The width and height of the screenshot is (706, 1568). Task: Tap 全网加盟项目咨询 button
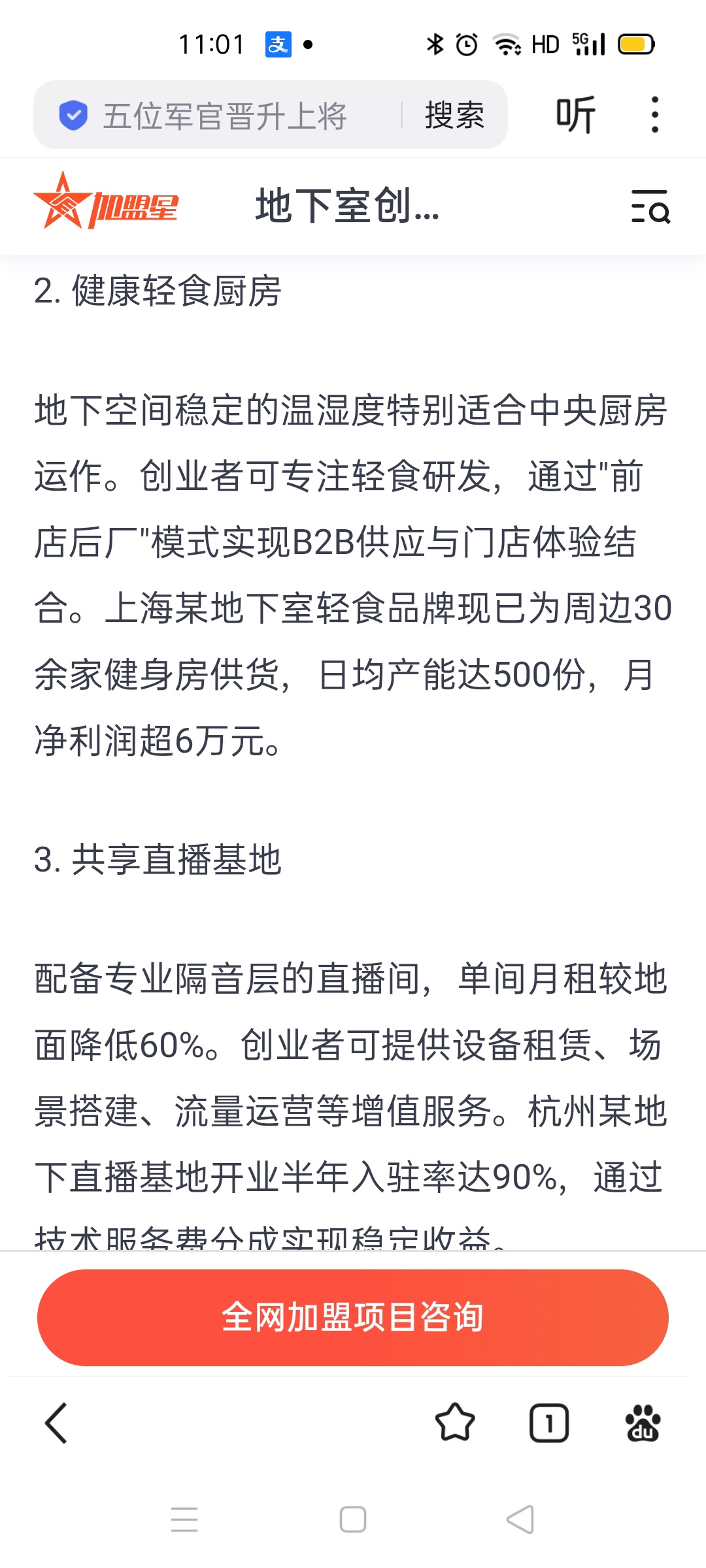353,1317
